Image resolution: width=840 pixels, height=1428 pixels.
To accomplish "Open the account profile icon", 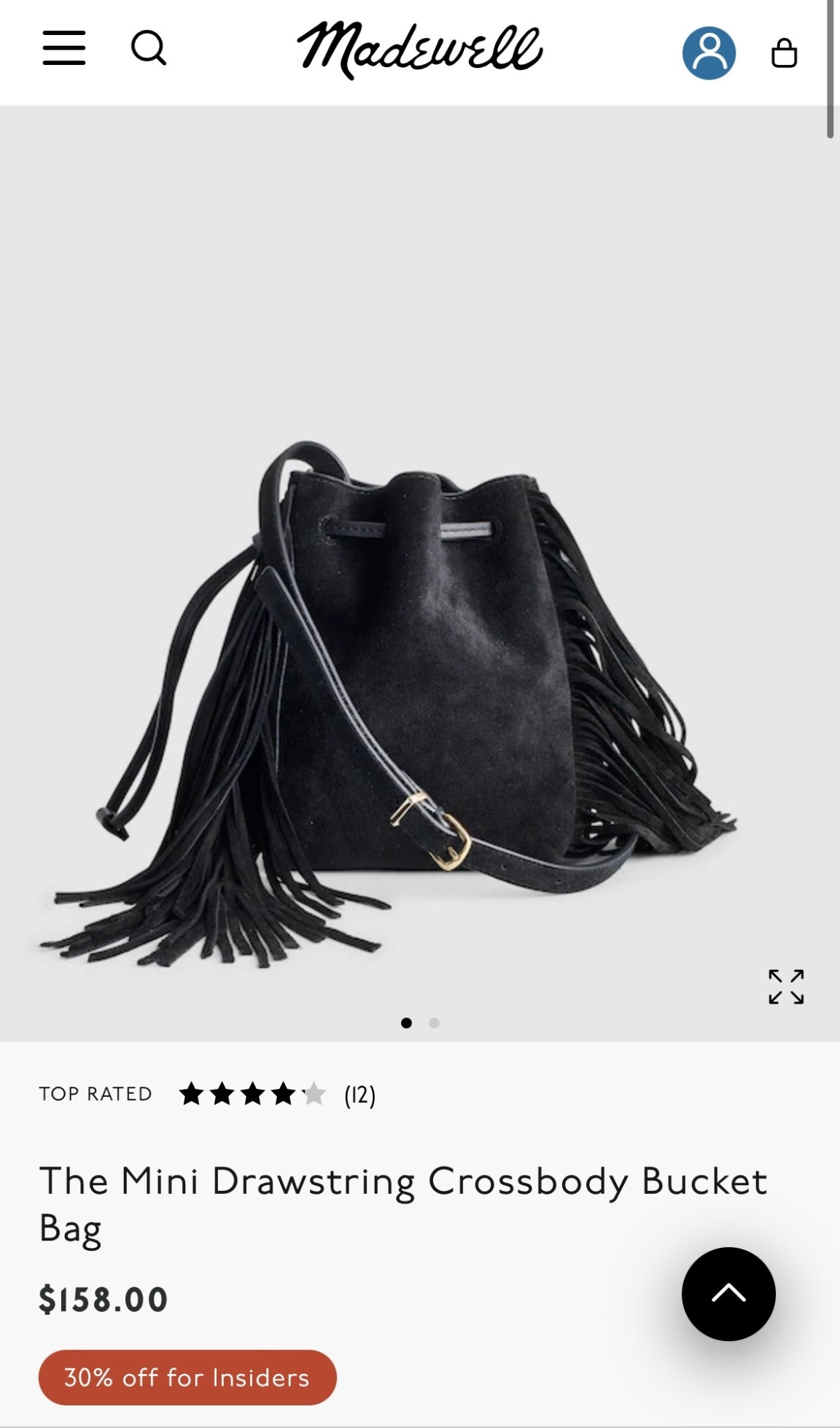I will pyautogui.click(x=708, y=51).
